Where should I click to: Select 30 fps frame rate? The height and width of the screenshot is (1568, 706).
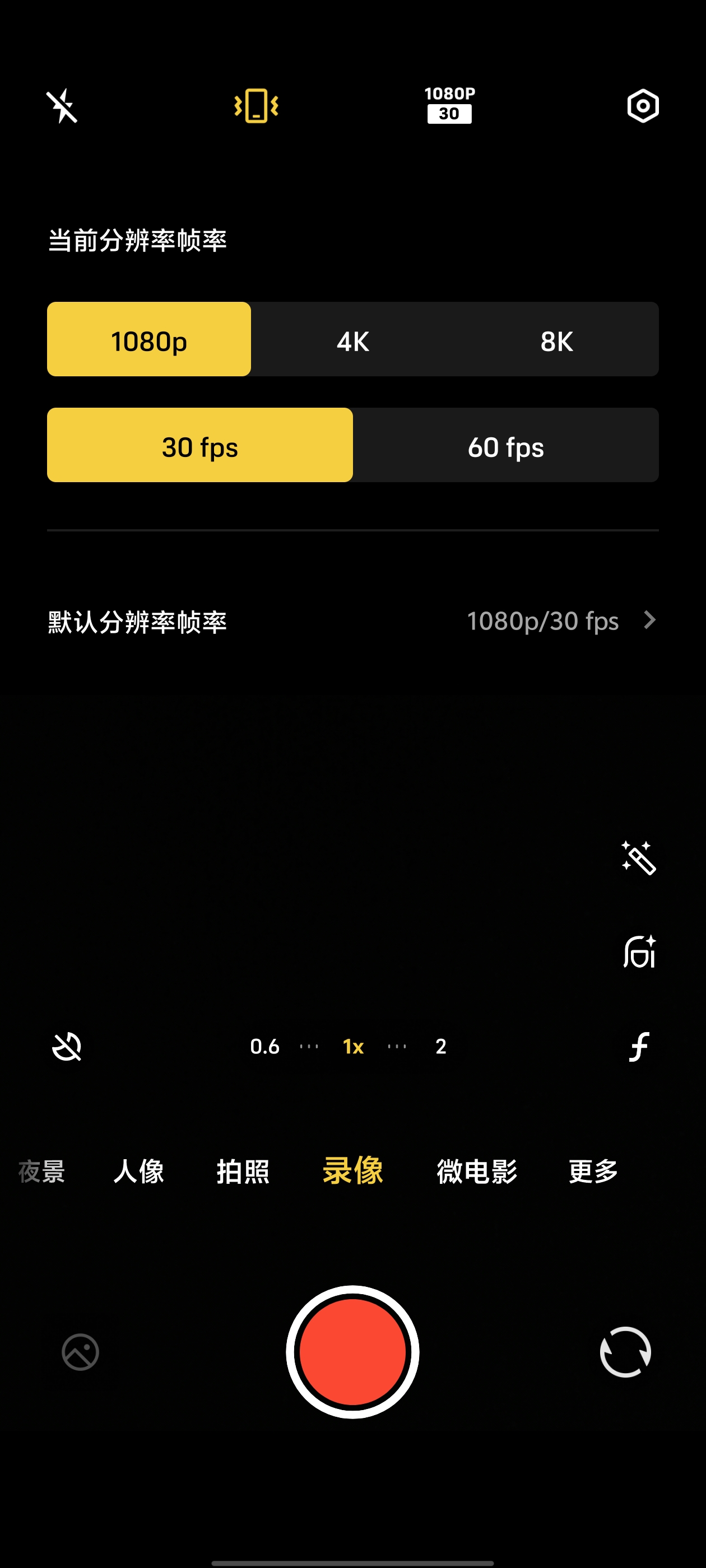click(200, 446)
